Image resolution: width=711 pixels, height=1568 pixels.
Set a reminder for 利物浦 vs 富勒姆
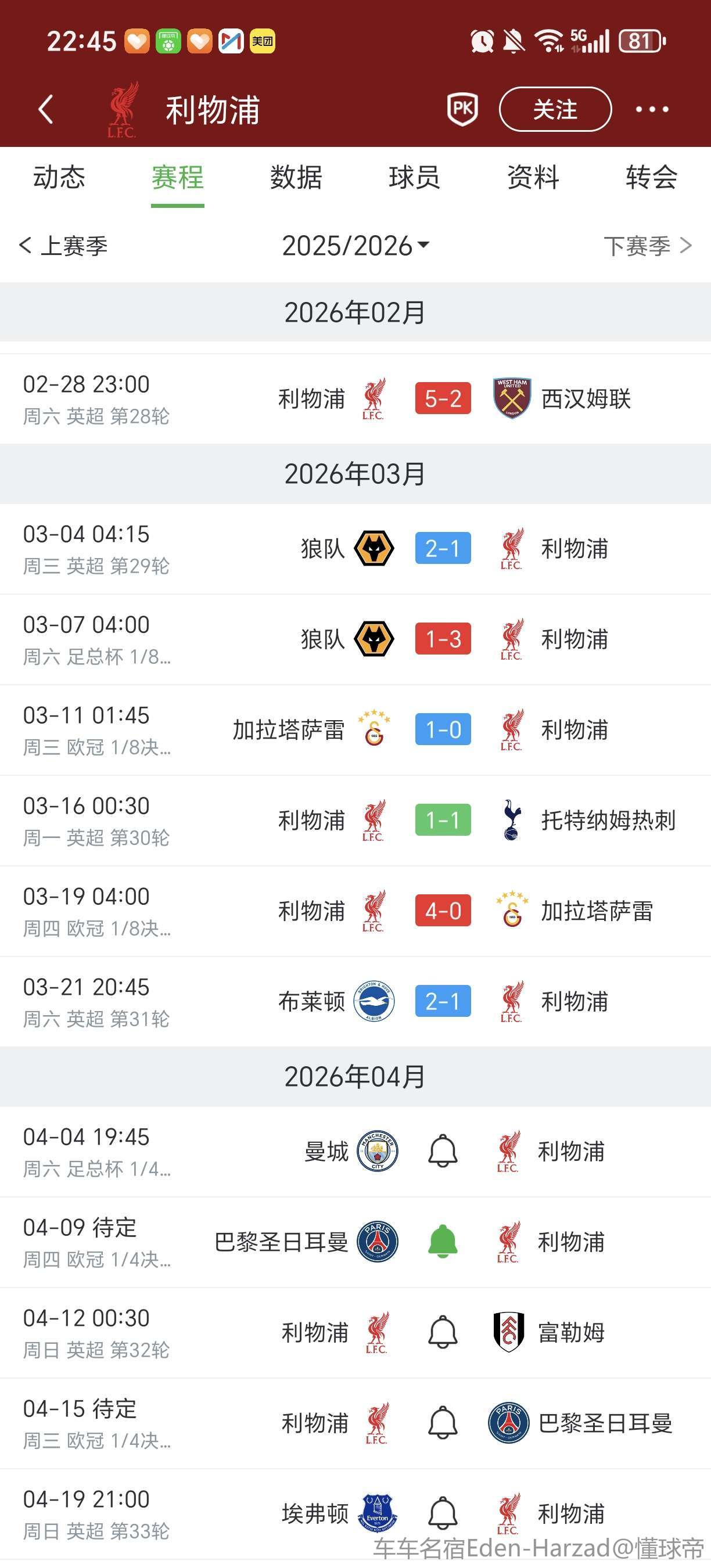[443, 1332]
